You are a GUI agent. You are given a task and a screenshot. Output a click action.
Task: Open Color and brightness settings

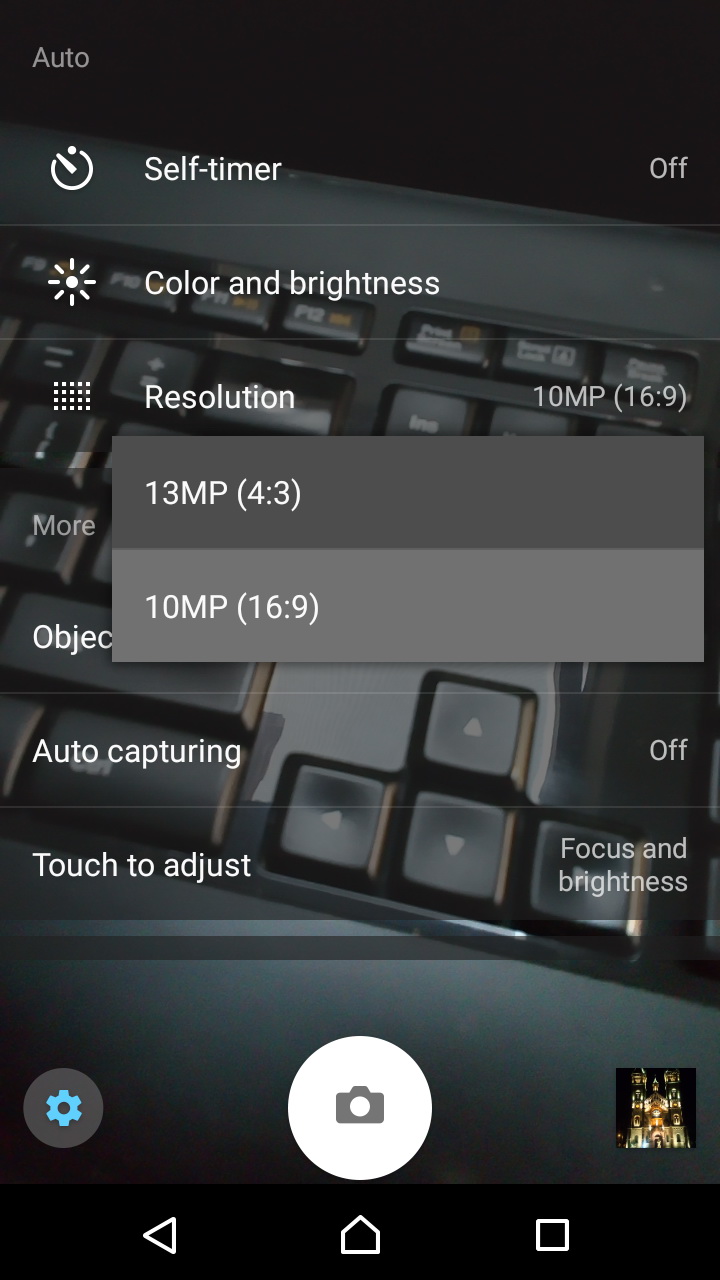(360, 283)
